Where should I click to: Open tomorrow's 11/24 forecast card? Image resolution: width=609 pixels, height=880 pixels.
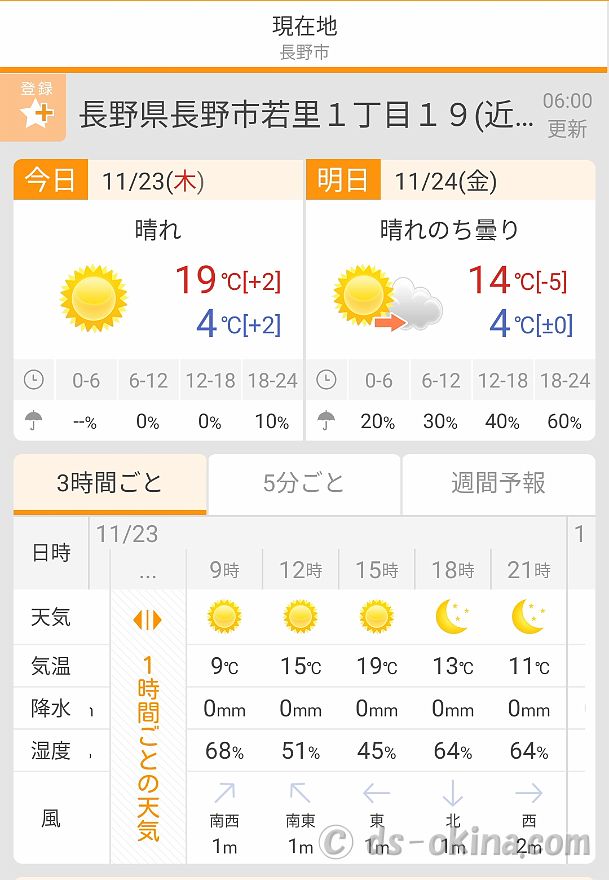(x=450, y=300)
